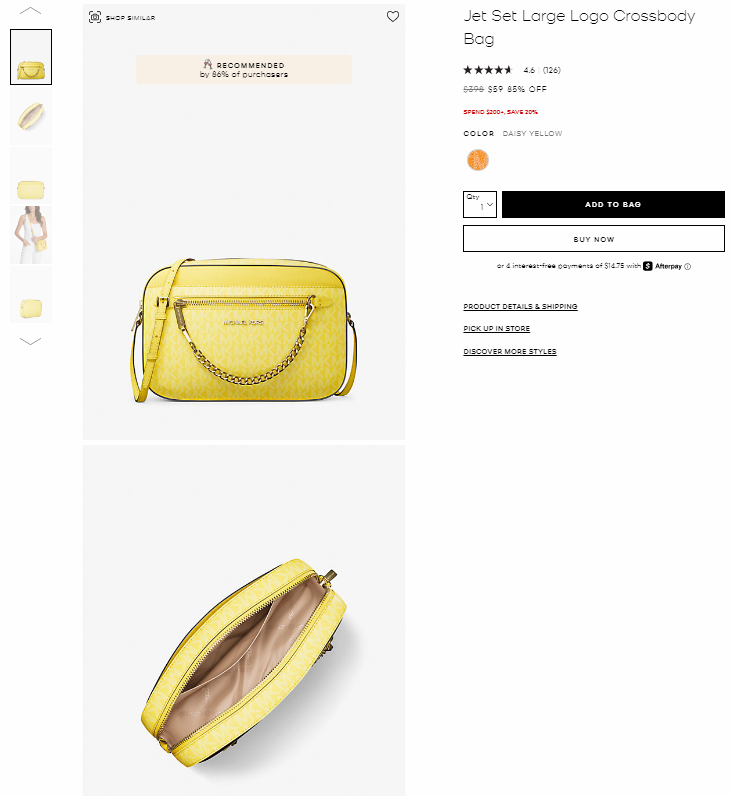
Task: Add to Bag
Action: 613,204
